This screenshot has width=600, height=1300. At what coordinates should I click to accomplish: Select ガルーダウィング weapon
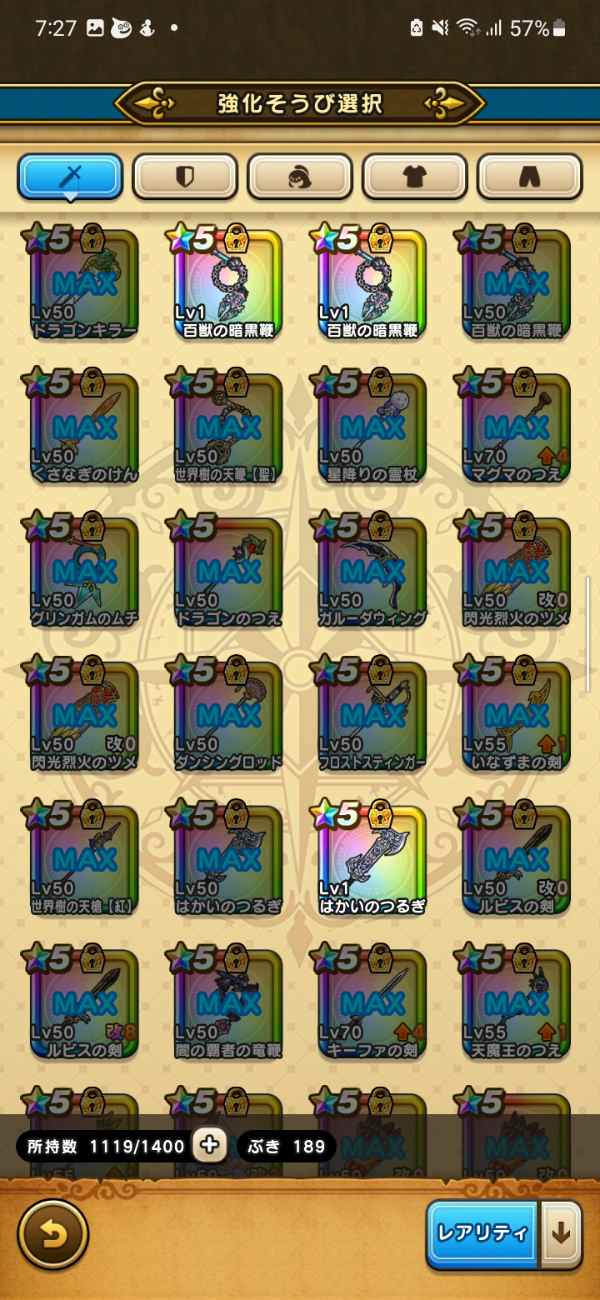[x=372, y=572]
